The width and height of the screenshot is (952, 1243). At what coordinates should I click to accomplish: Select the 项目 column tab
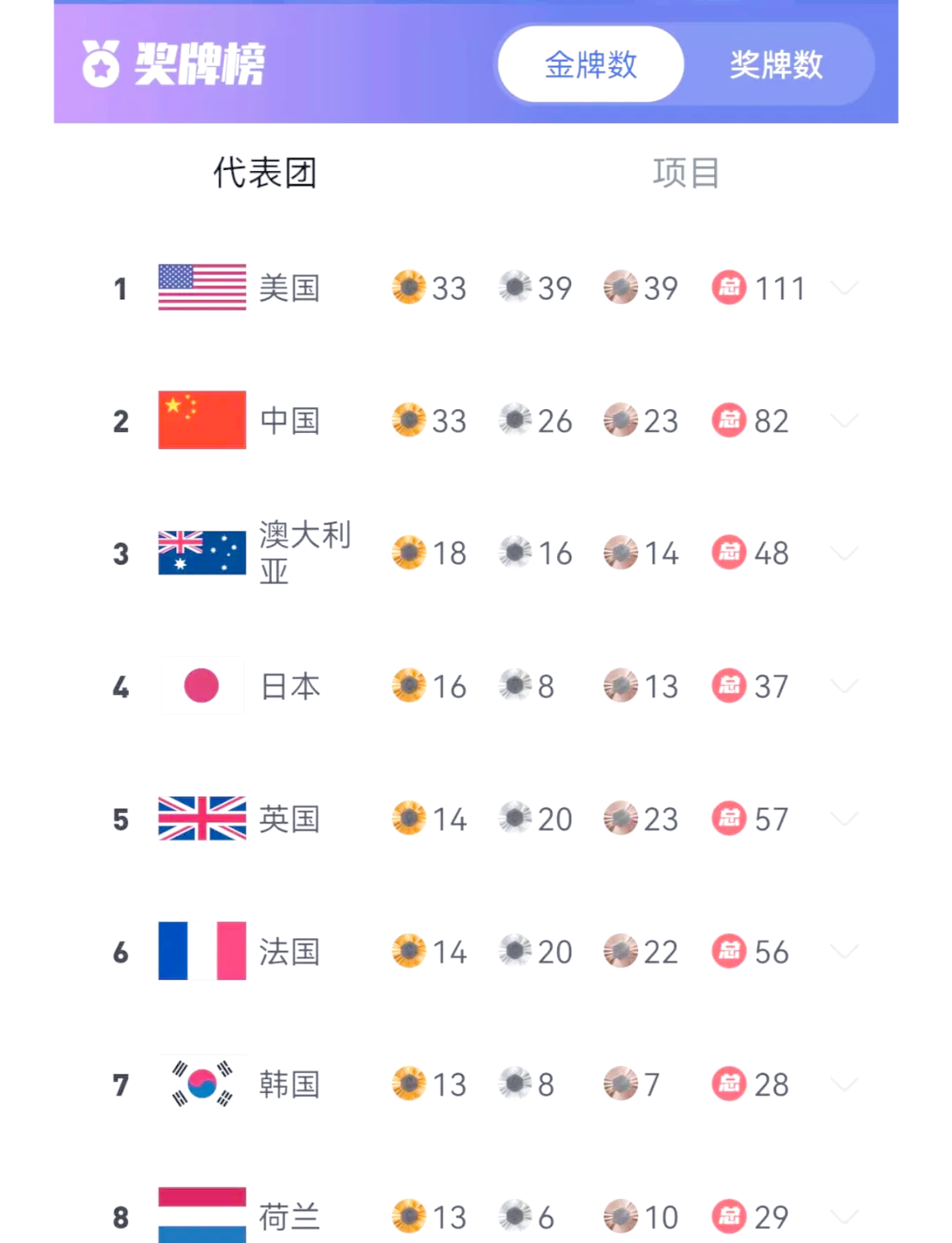686,173
